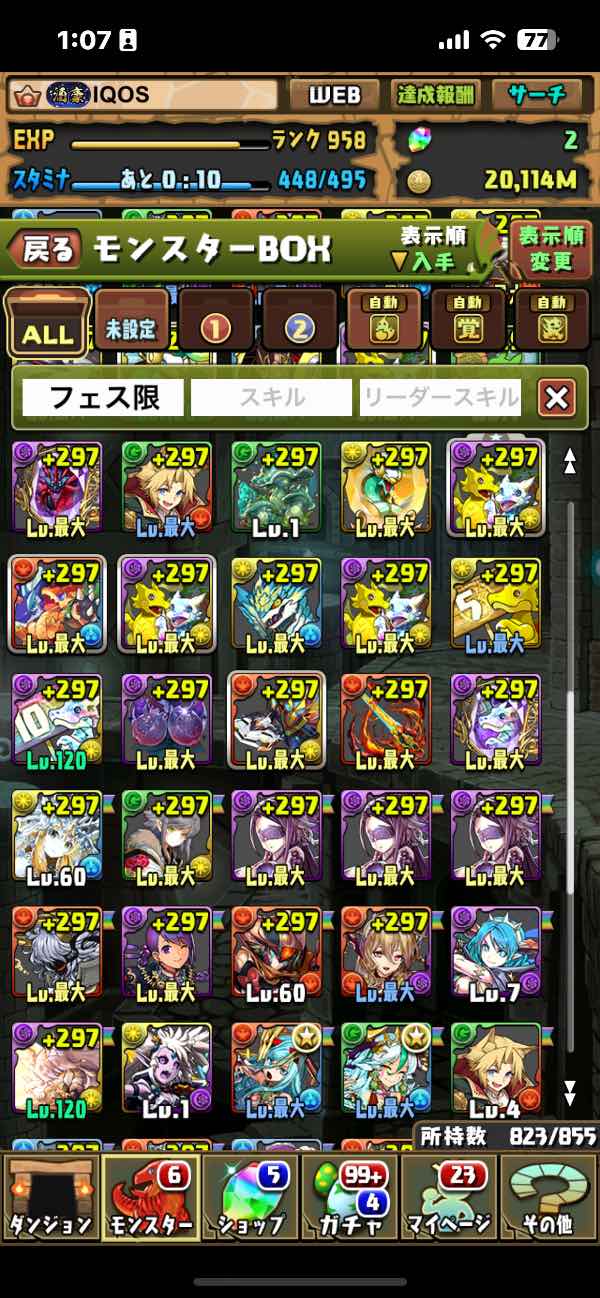Open 達成報酬 achievement rewards
The height and width of the screenshot is (1298, 600).
(435, 95)
